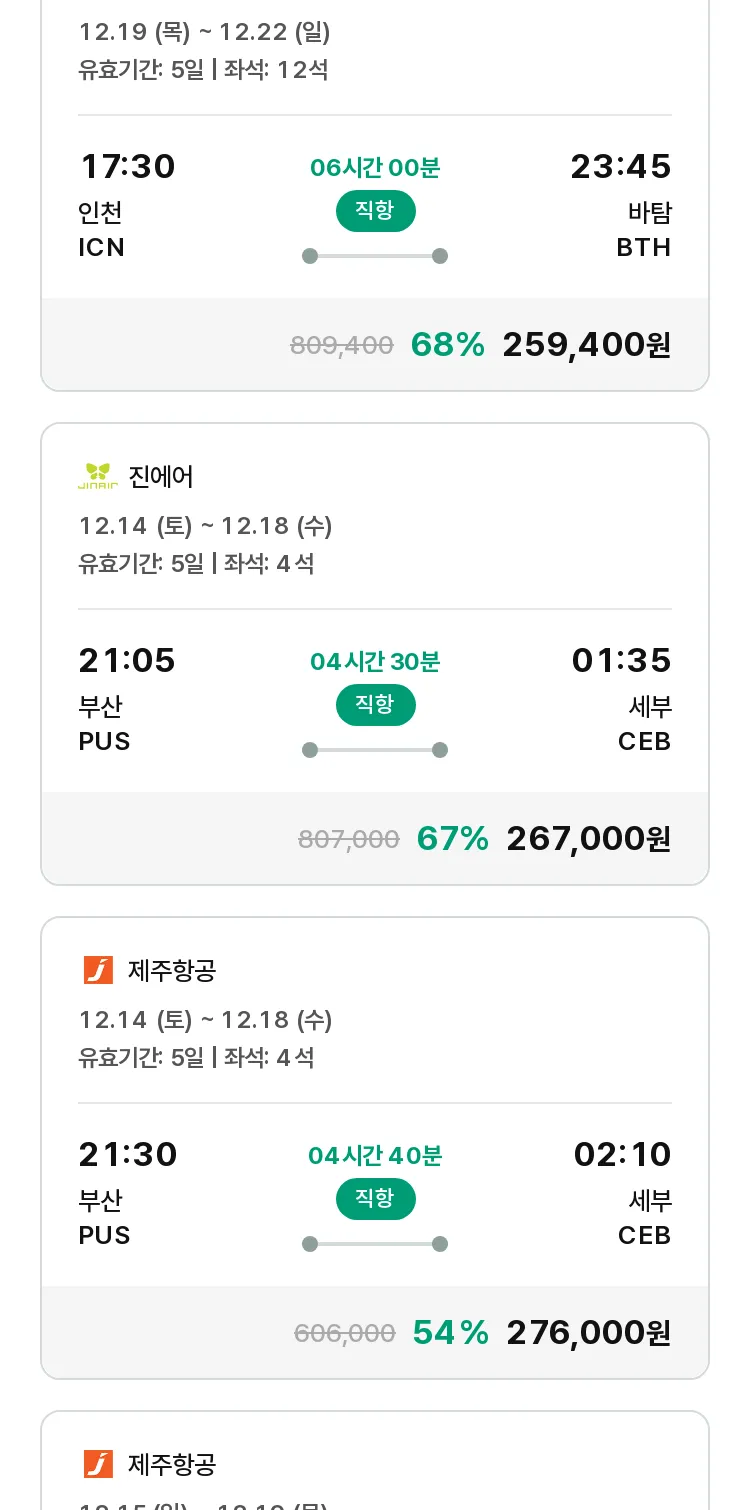Open the Jeju Air 21:30 Busan–Cebu flight

[375, 1148]
